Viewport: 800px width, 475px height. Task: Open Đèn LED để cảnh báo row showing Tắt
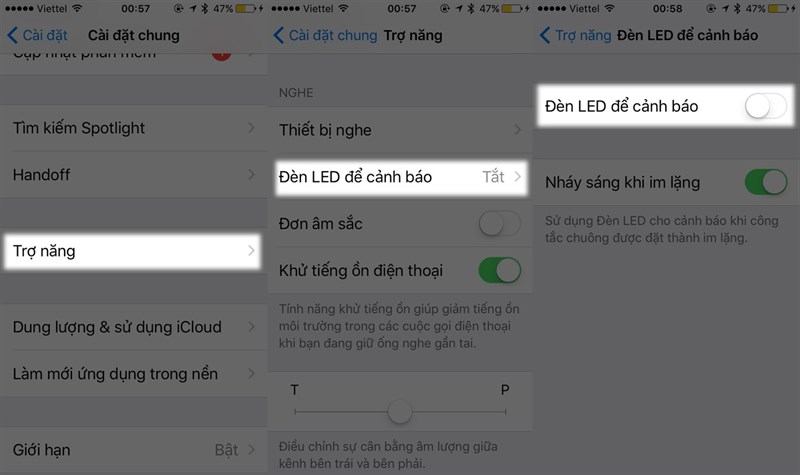coord(400,177)
